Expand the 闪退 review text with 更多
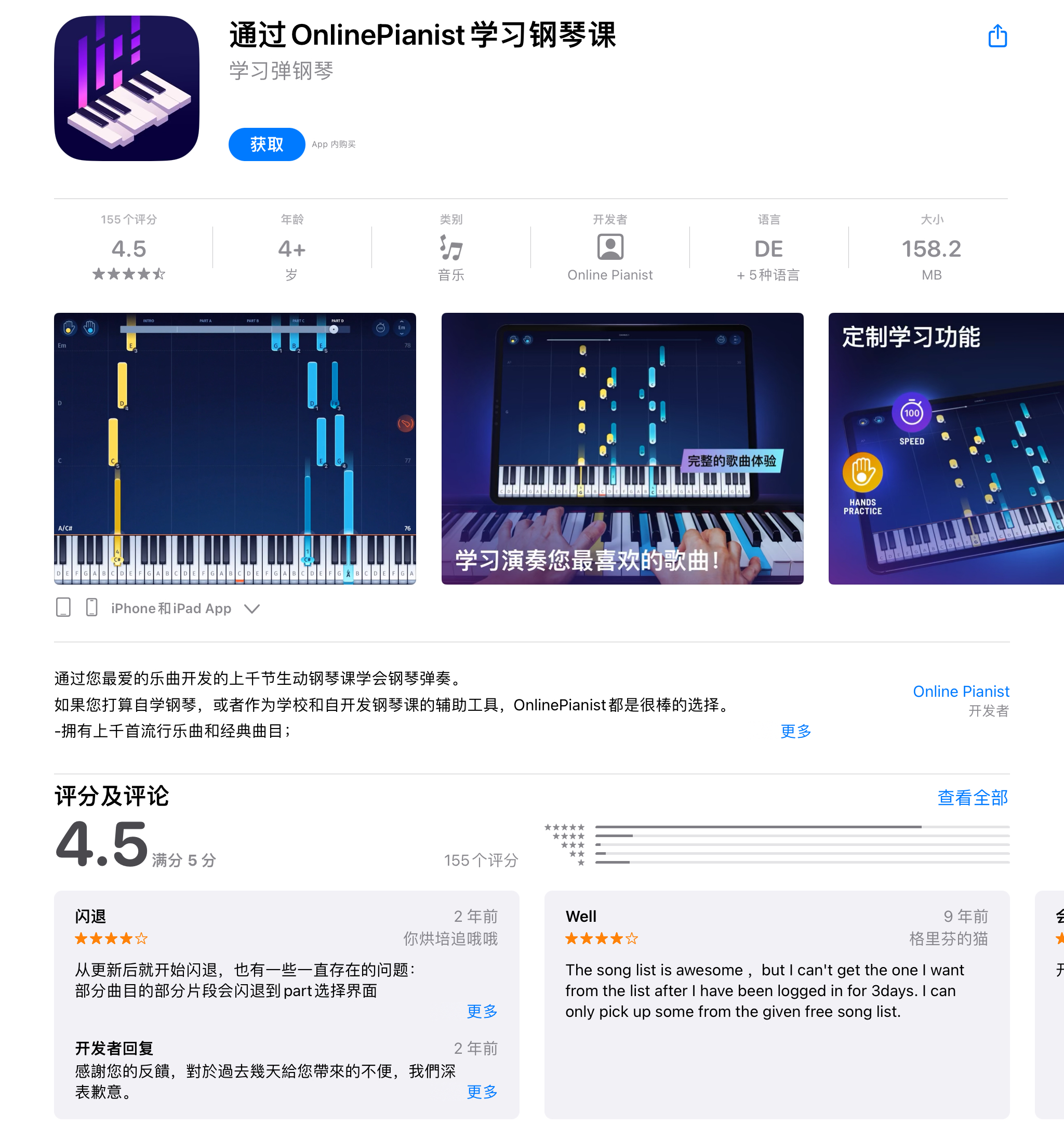 click(482, 1011)
